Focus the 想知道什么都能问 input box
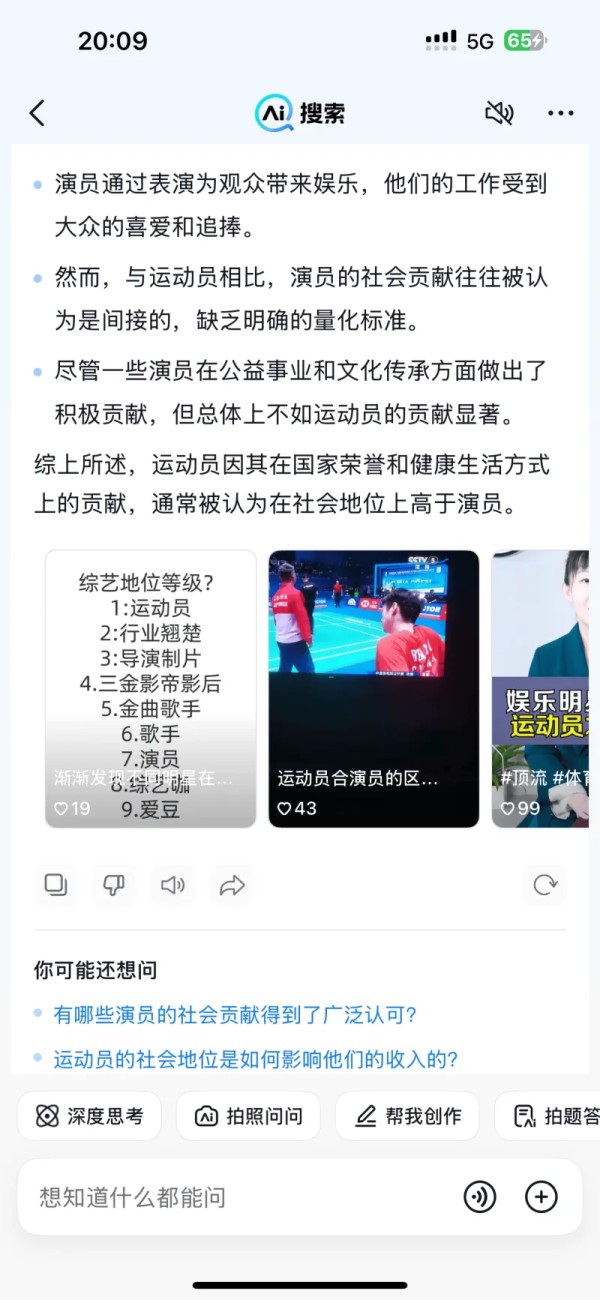 [240, 1197]
